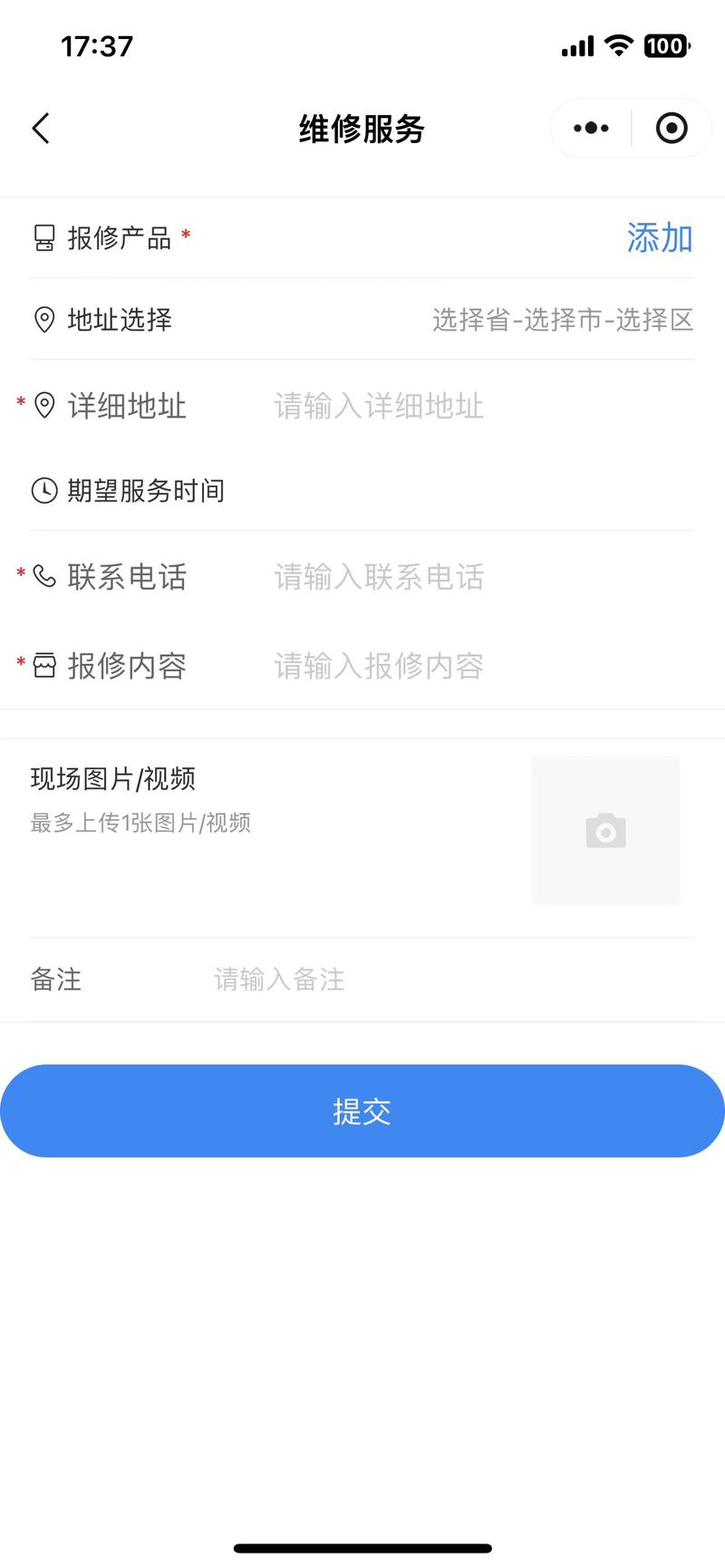Focus the 详细地址 input field
The height and width of the screenshot is (1568, 725).
tap(484, 406)
